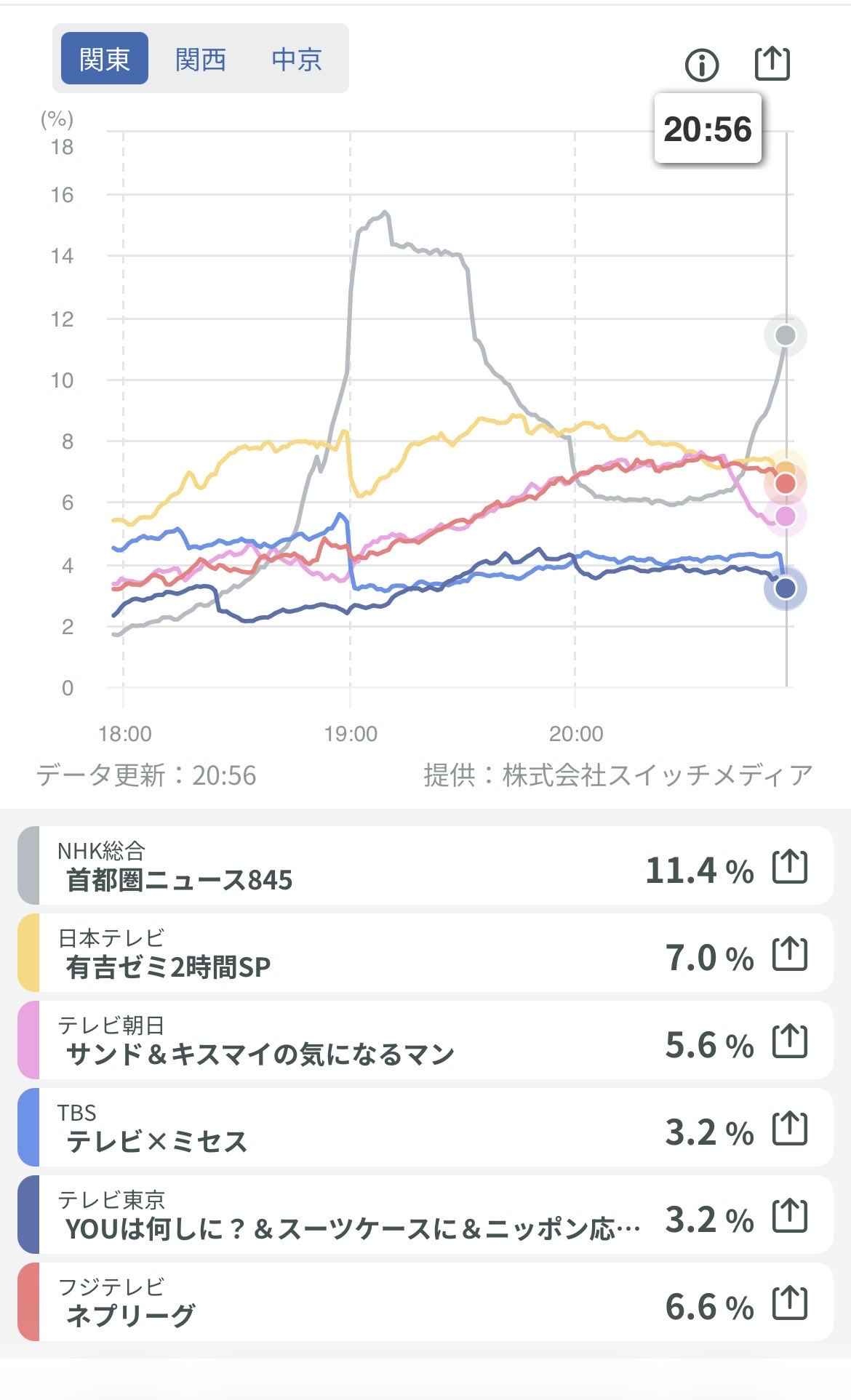Switch to the 中京 region tab
851x1400 pixels.
click(x=297, y=59)
